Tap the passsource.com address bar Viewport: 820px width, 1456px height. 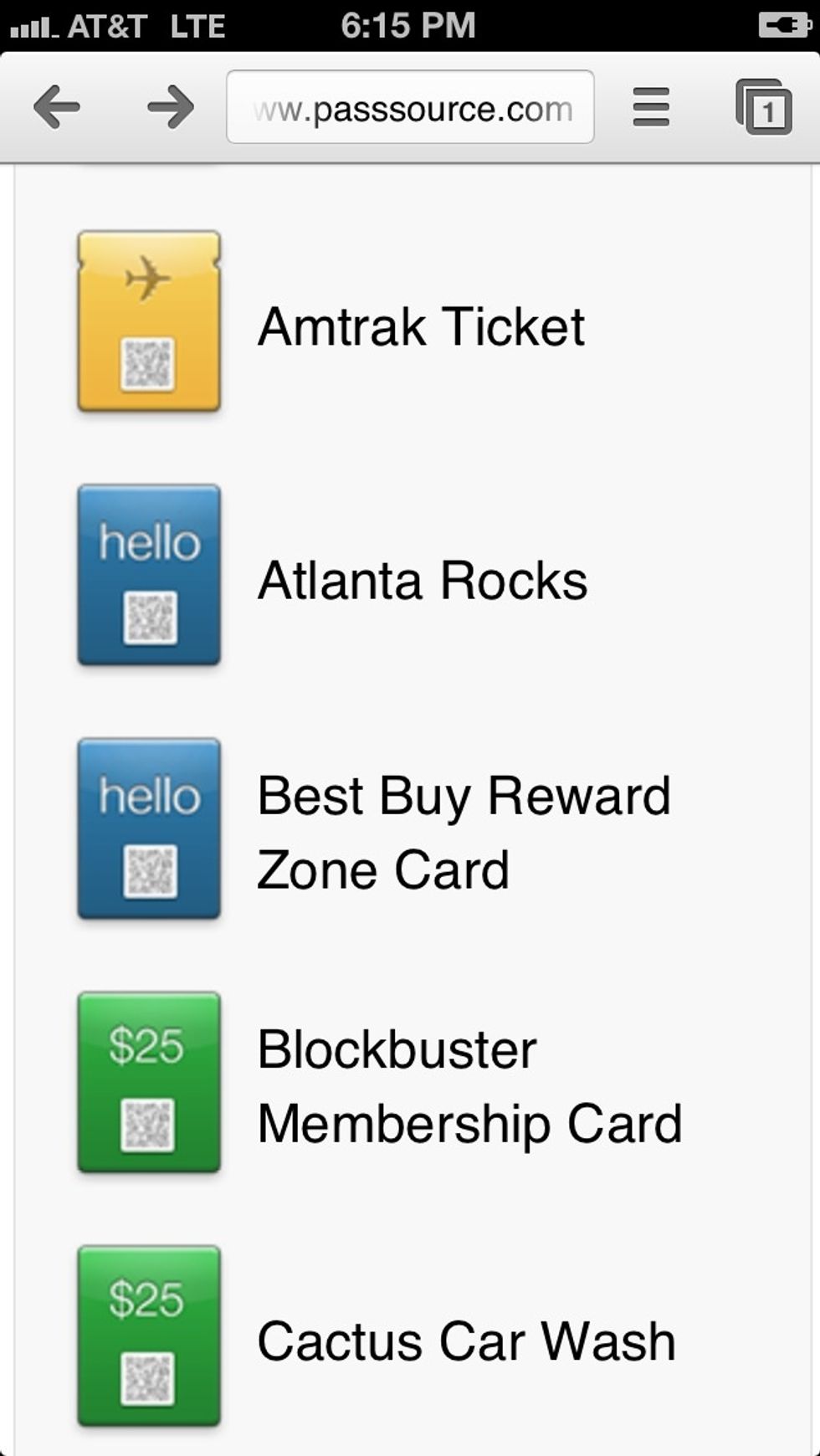pos(410,107)
